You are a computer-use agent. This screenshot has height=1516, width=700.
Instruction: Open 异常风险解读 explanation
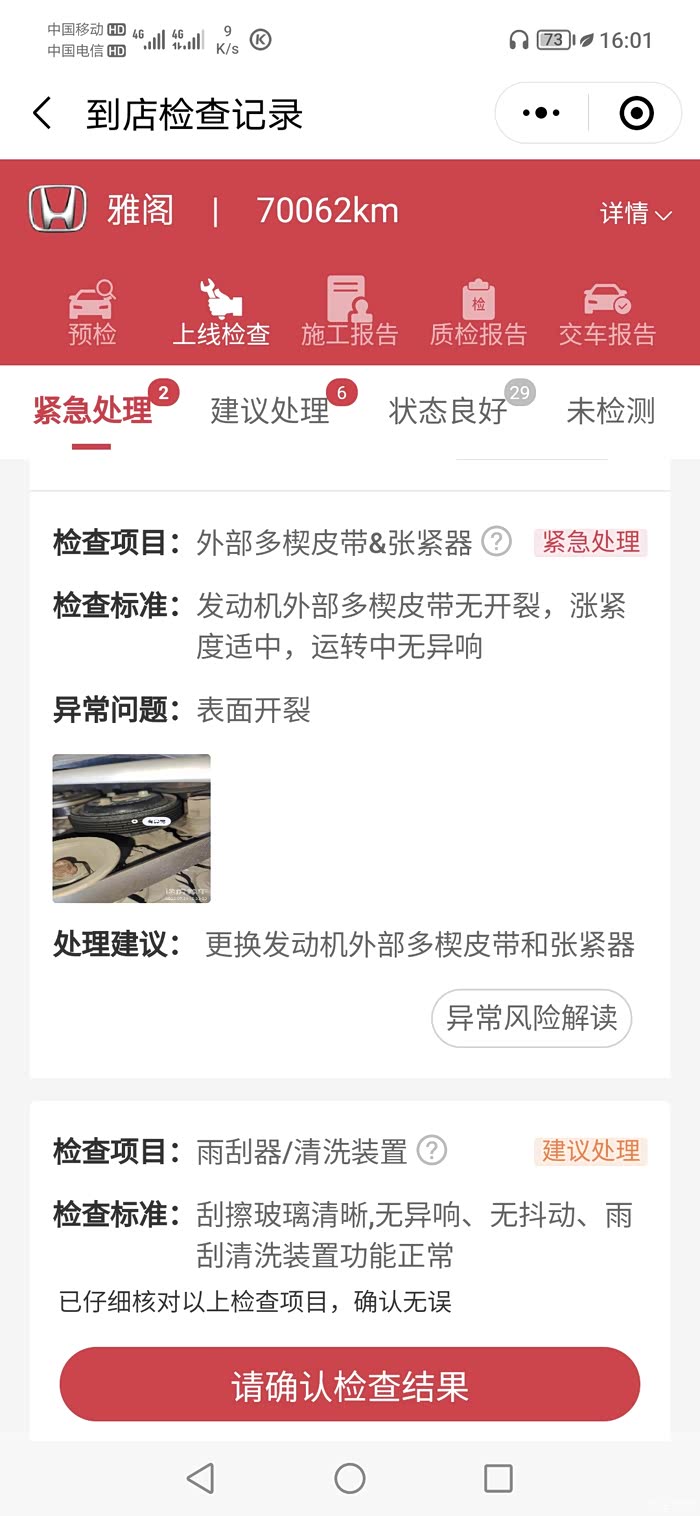(531, 1019)
